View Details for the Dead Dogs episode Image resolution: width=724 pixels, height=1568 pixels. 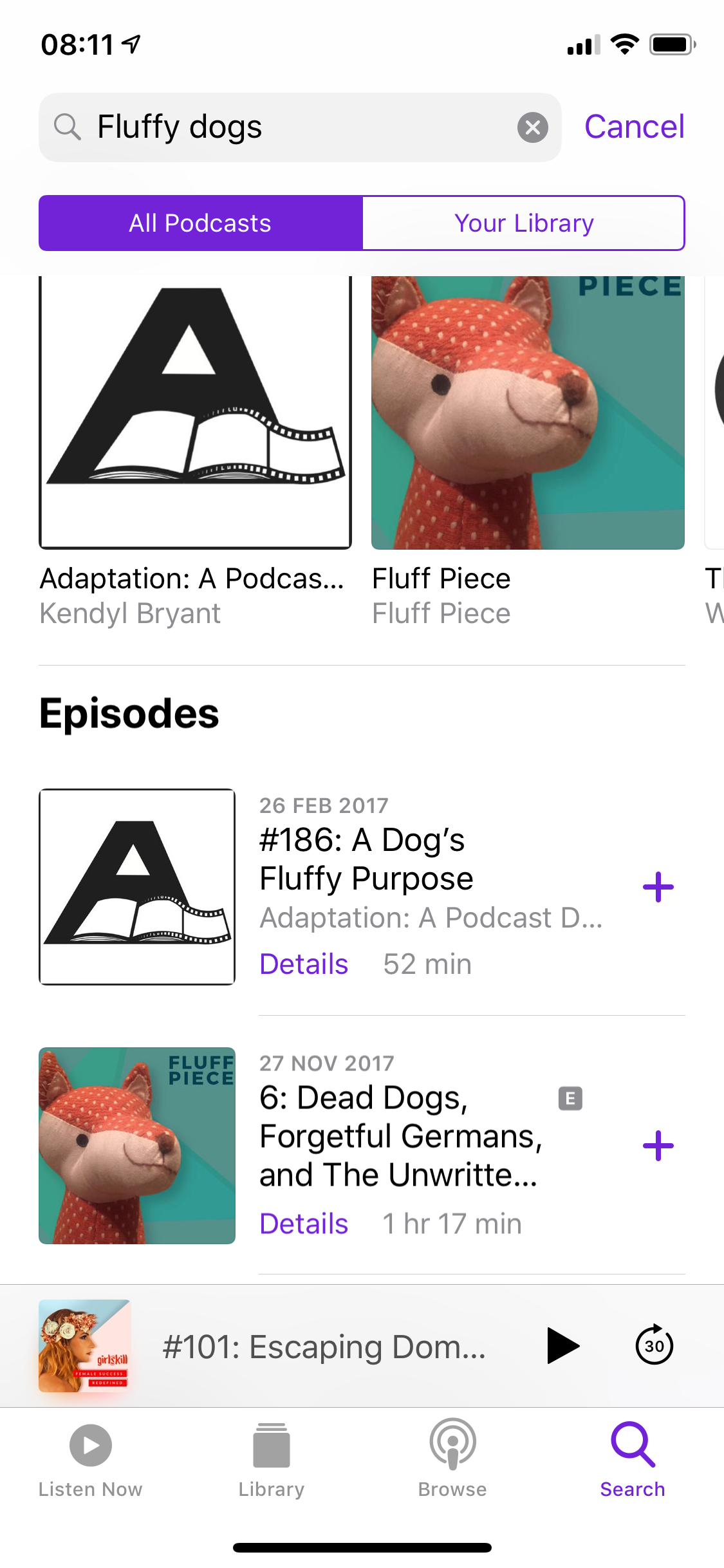[304, 1224]
